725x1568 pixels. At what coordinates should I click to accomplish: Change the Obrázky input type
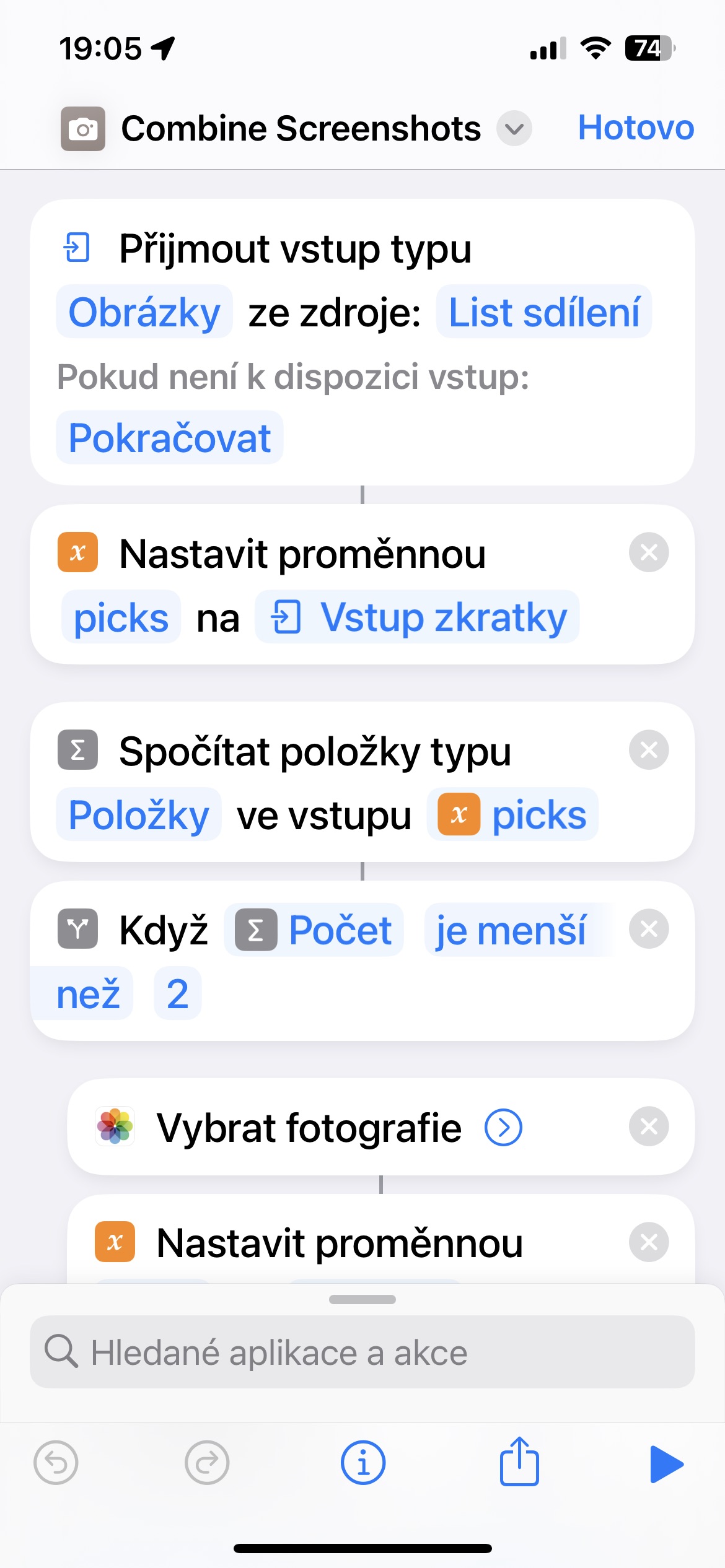pyautogui.click(x=144, y=311)
